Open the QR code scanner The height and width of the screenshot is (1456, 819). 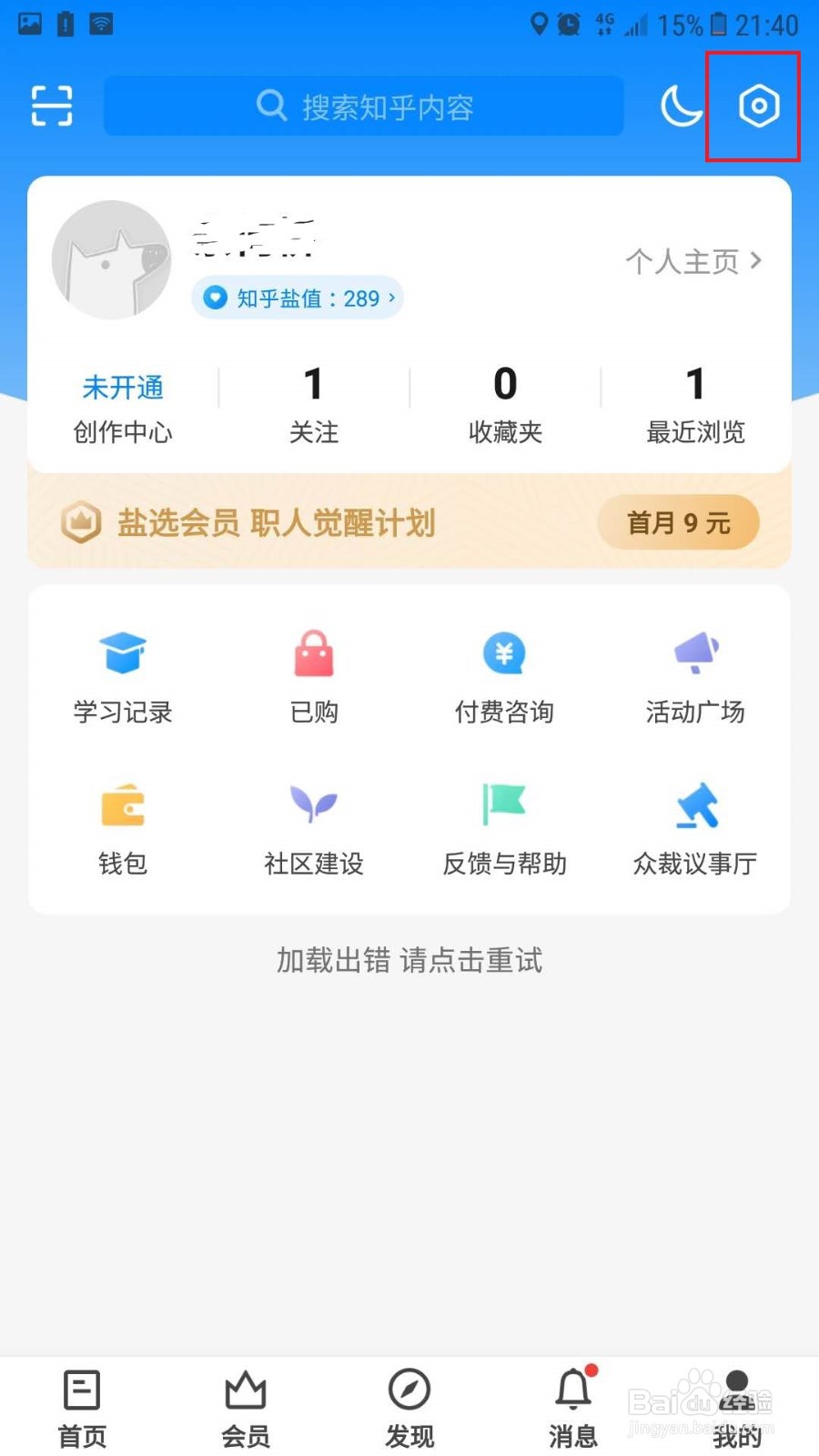point(52,106)
